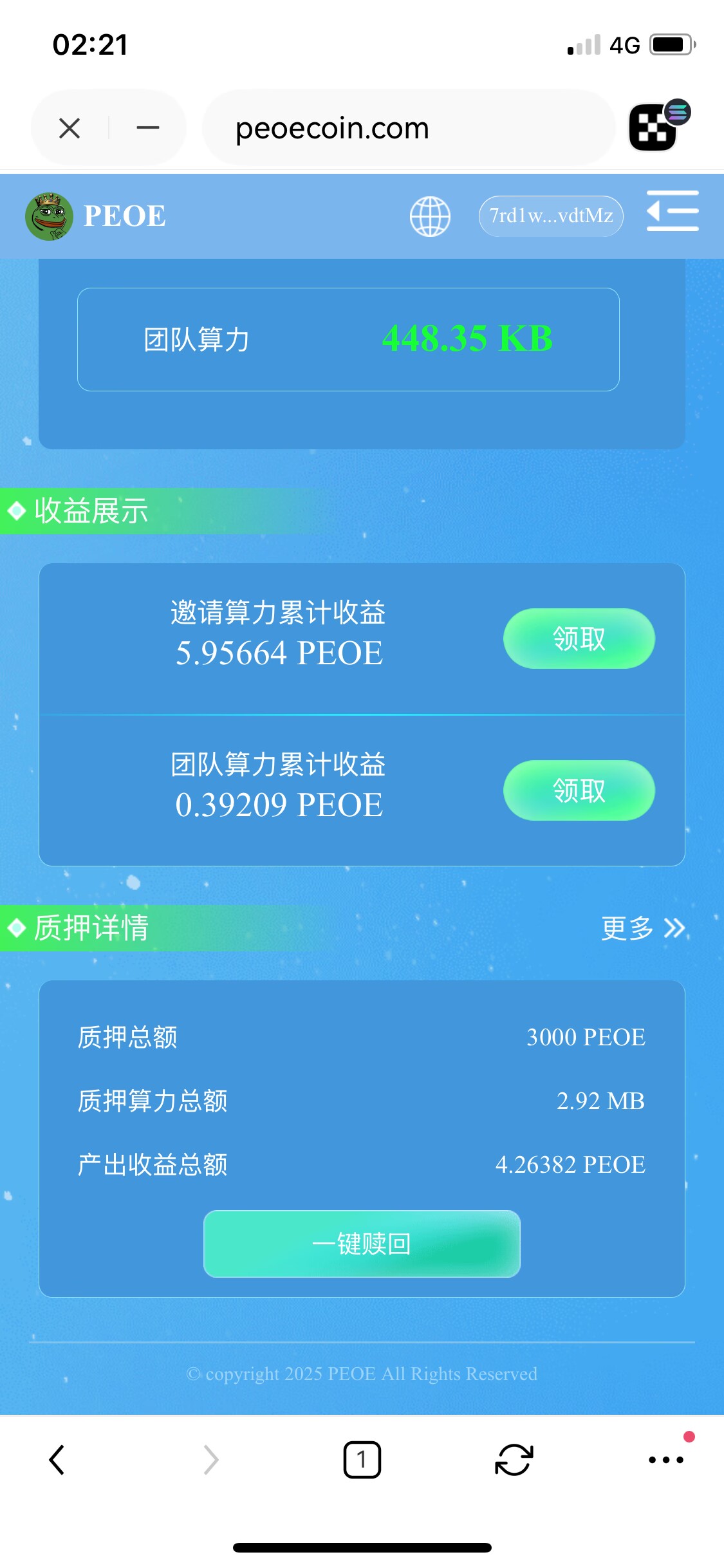Go back to the previous page
The image size is (724, 1568).
pyautogui.click(x=57, y=1460)
